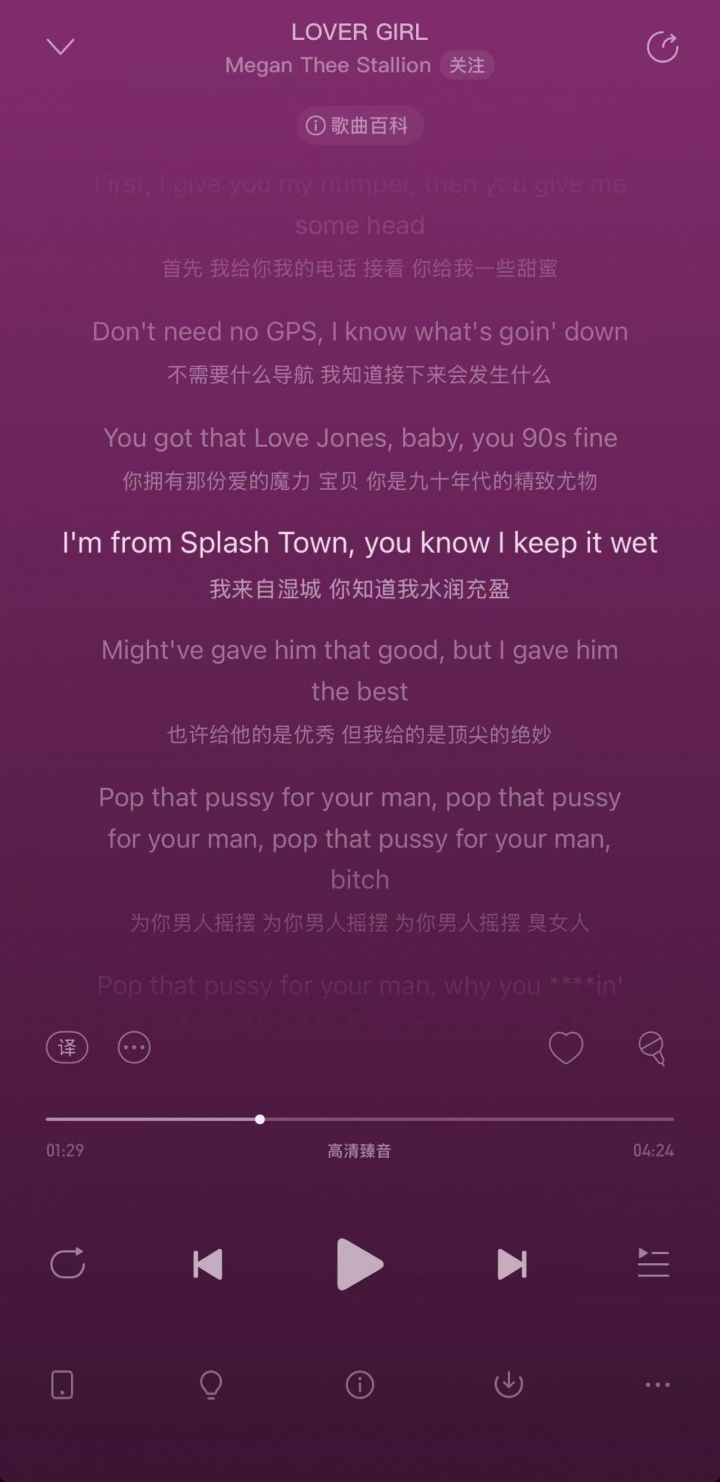The image size is (720, 1482).
Task: Resume playback with the play button
Action: click(359, 1264)
